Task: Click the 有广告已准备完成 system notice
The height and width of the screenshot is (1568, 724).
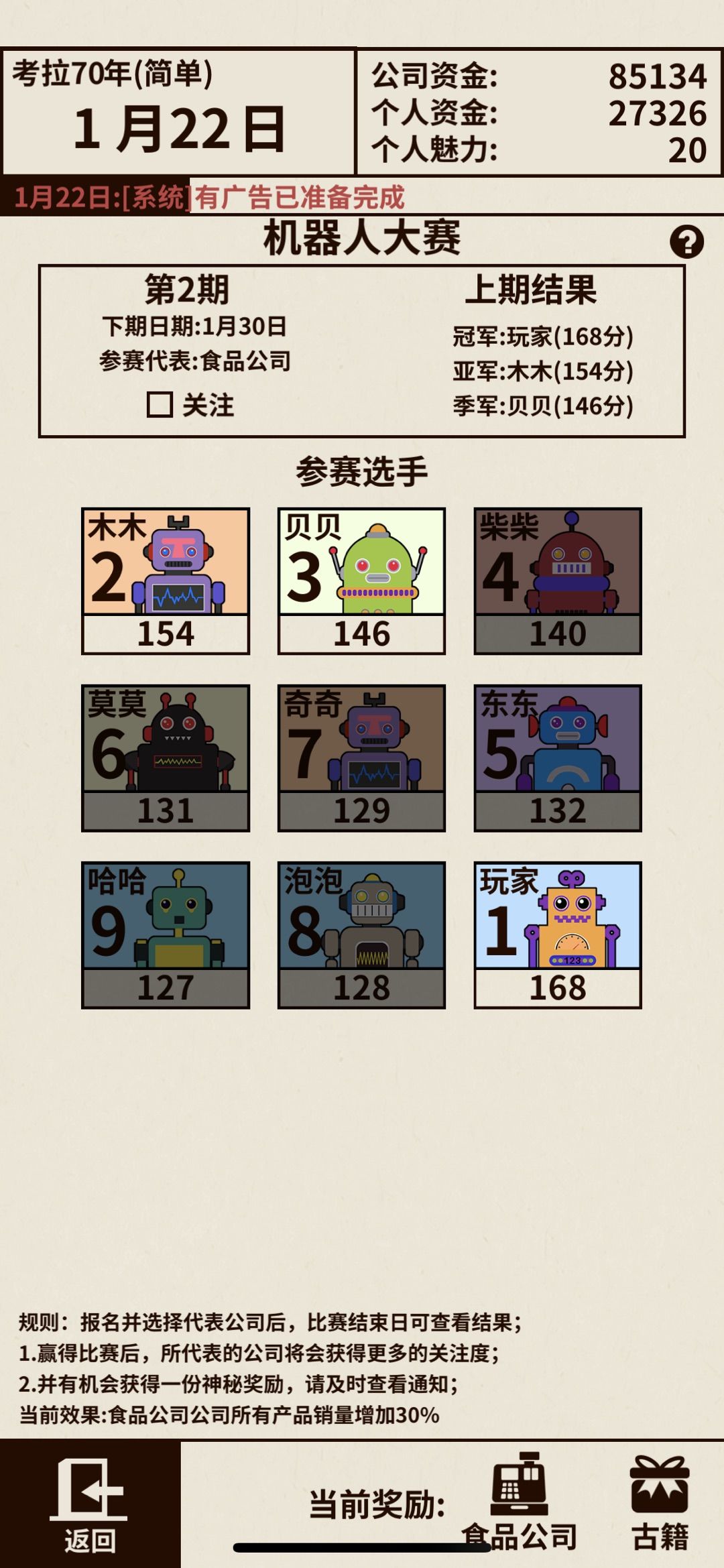Action: point(208,195)
